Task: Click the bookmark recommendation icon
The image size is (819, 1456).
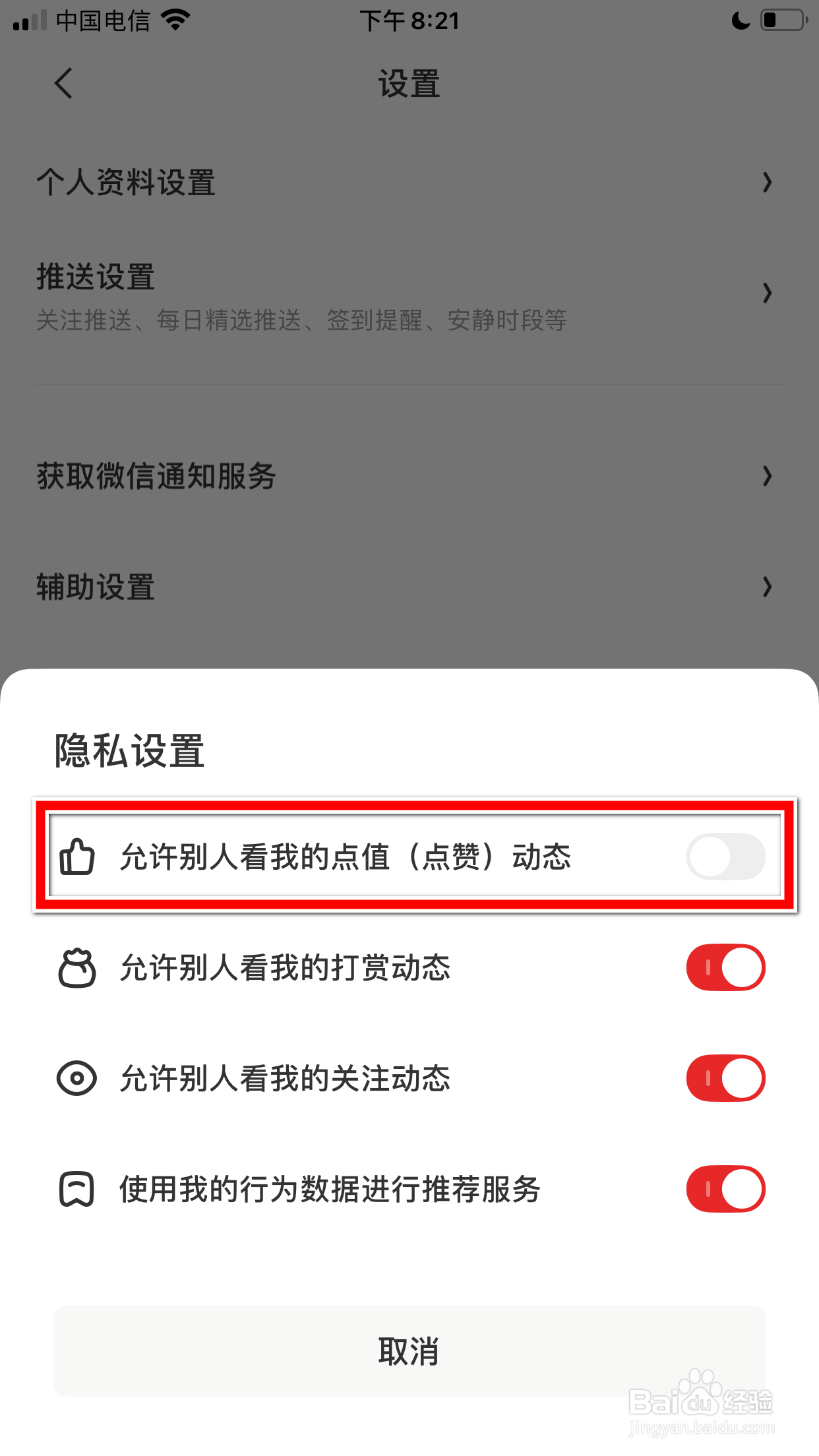Action: coord(76,1189)
